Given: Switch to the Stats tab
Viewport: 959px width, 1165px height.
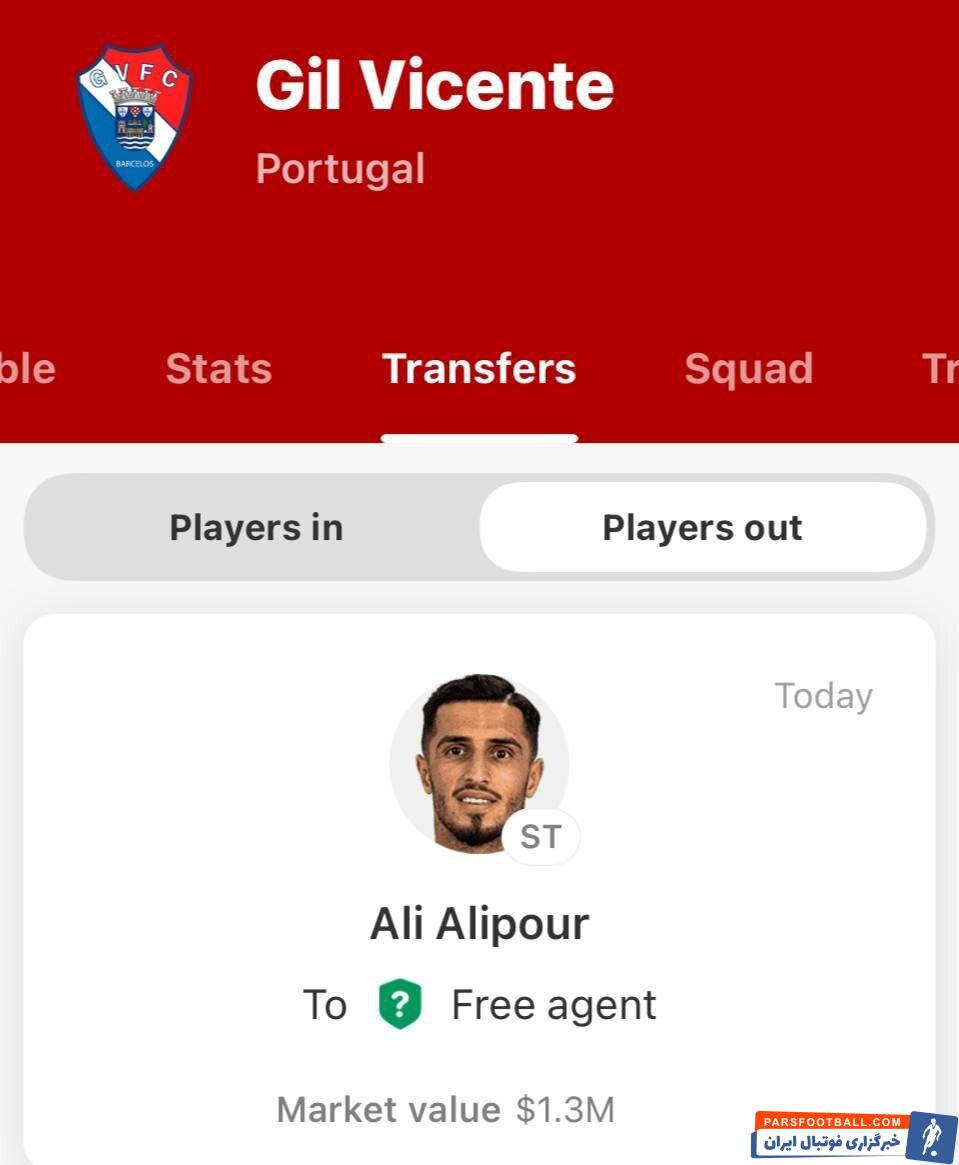Looking at the screenshot, I should [218, 369].
